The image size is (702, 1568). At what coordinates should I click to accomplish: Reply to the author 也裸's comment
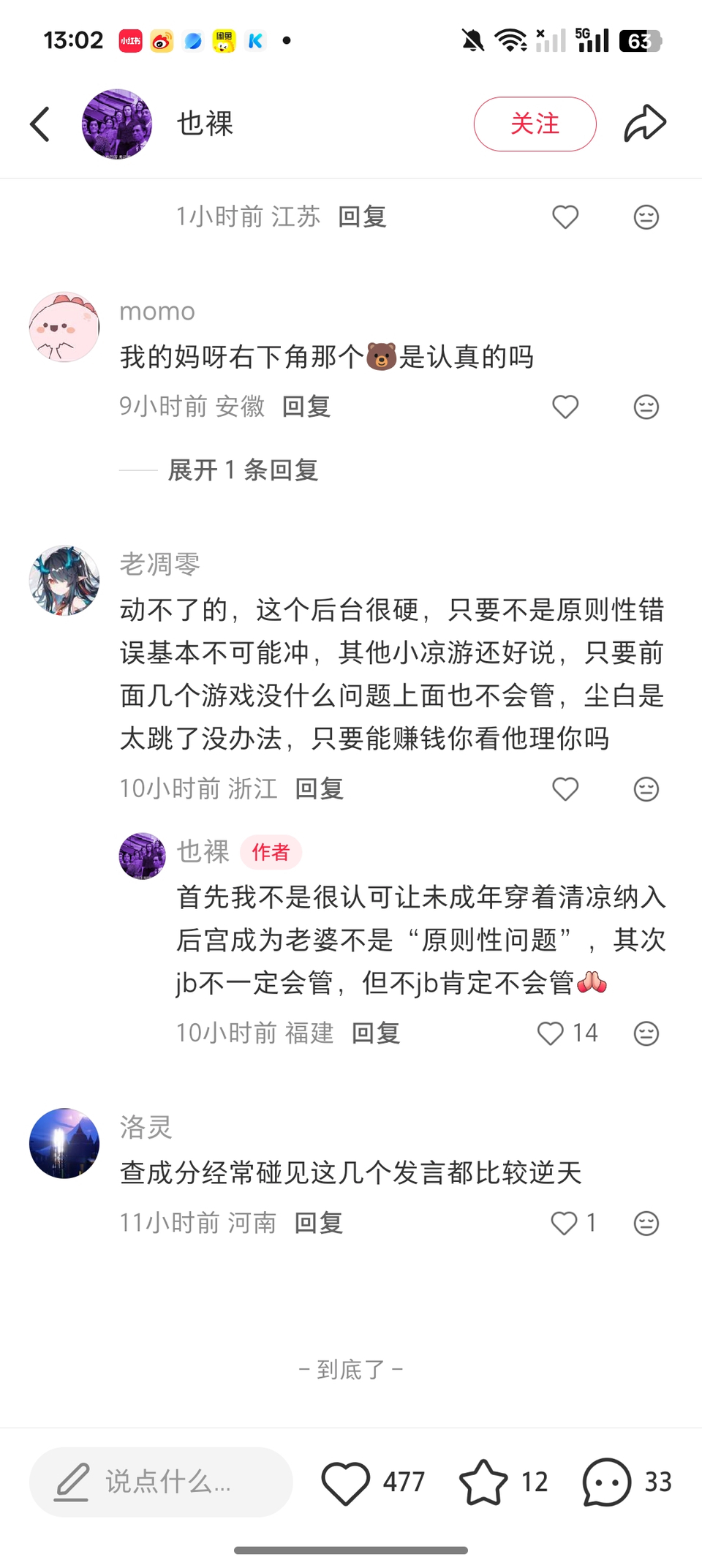pos(376,1033)
